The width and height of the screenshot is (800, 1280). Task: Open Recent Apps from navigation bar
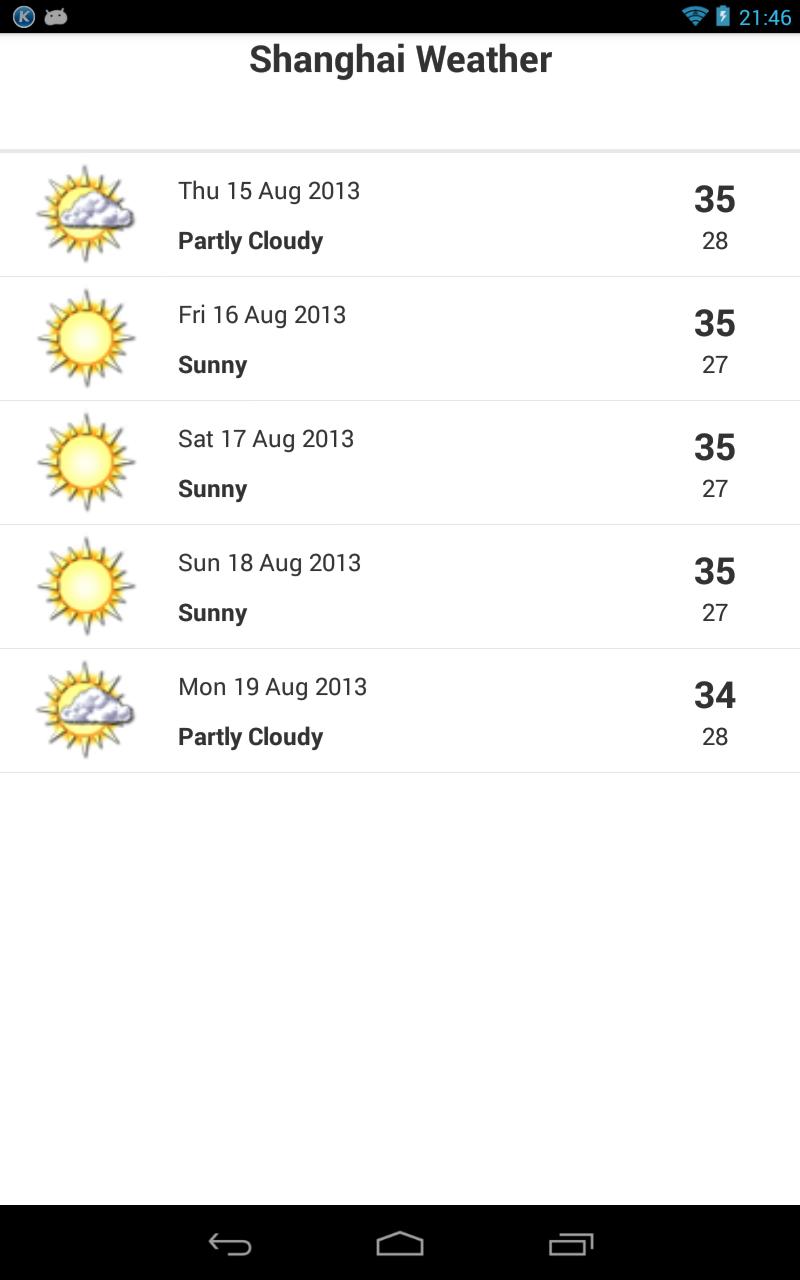point(571,1245)
